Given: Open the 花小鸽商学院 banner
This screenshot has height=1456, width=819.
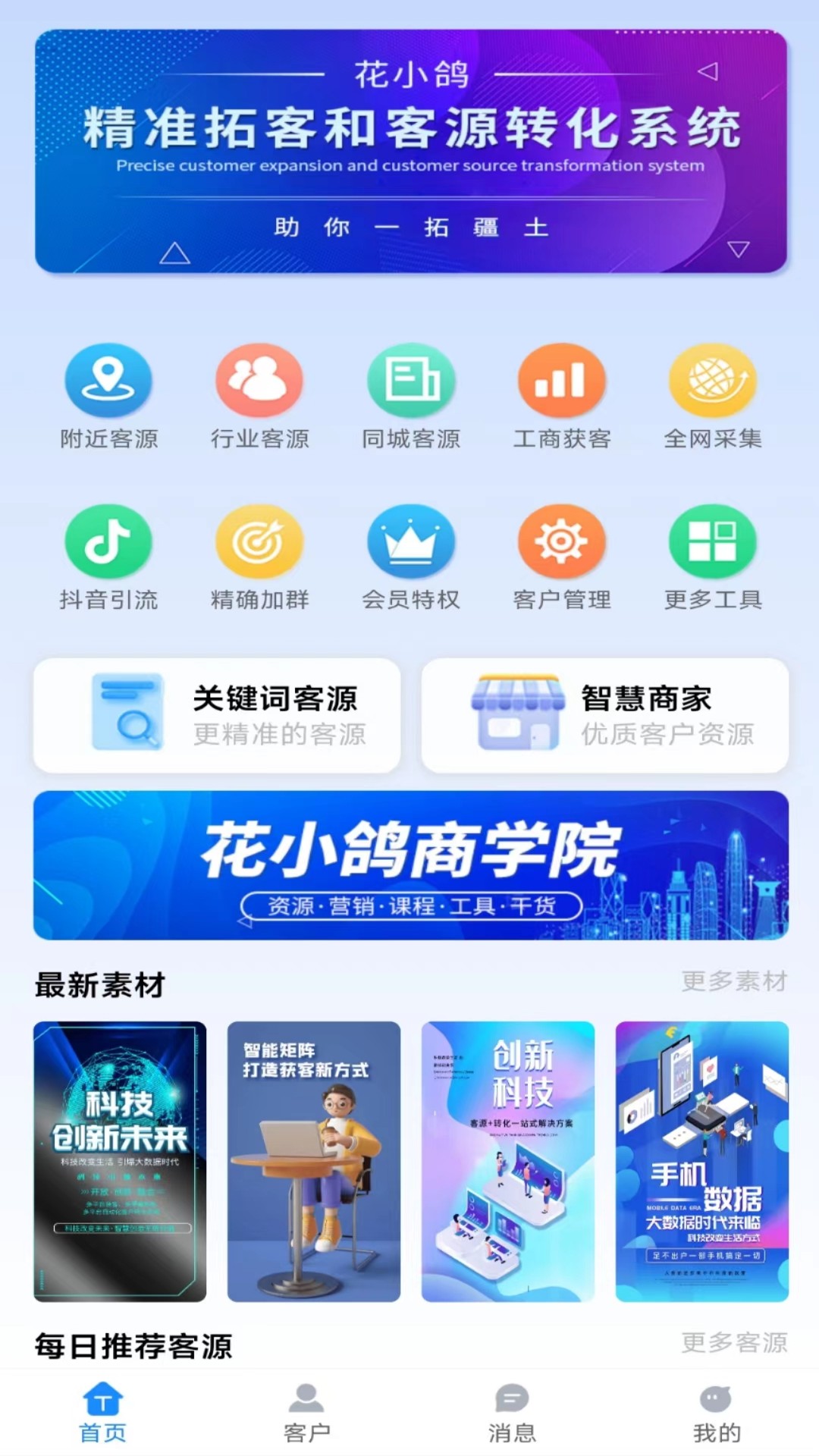Looking at the screenshot, I should click(411, 865).
